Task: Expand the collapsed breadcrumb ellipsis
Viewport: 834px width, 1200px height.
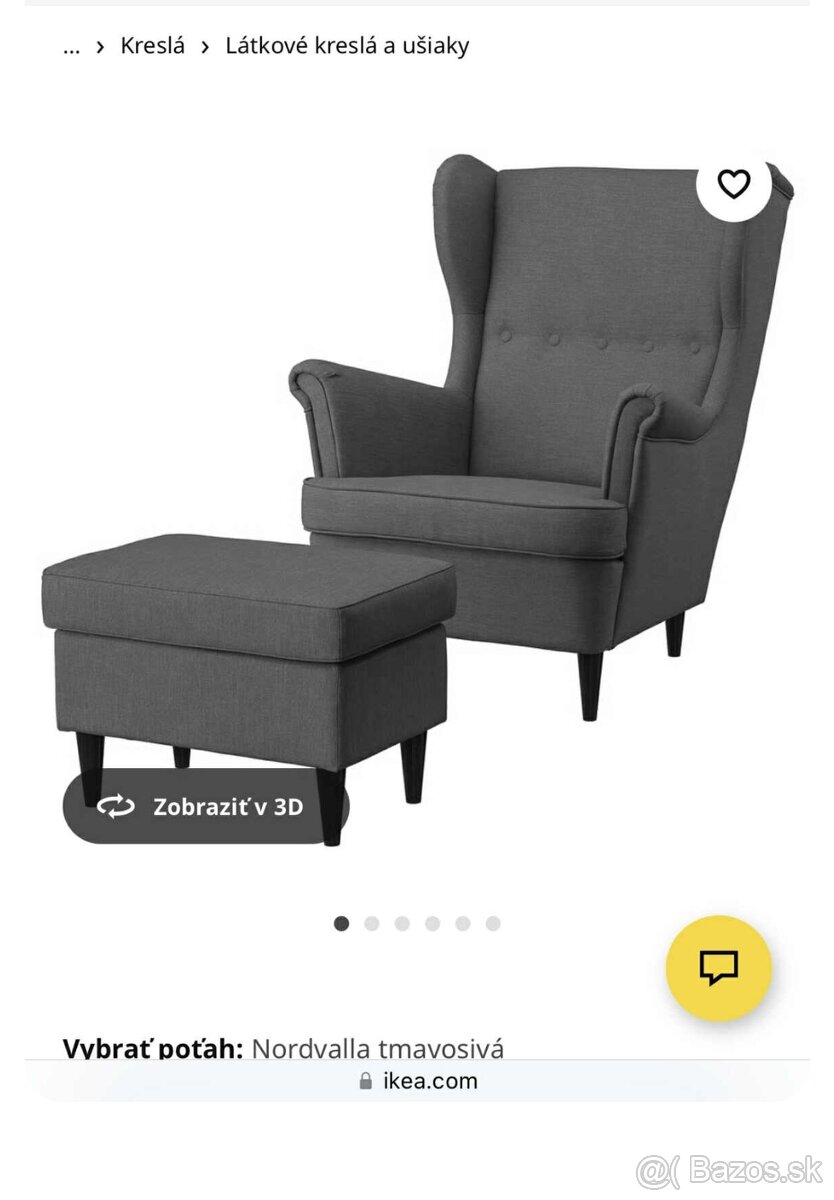Action: click(x=71, y=46)
